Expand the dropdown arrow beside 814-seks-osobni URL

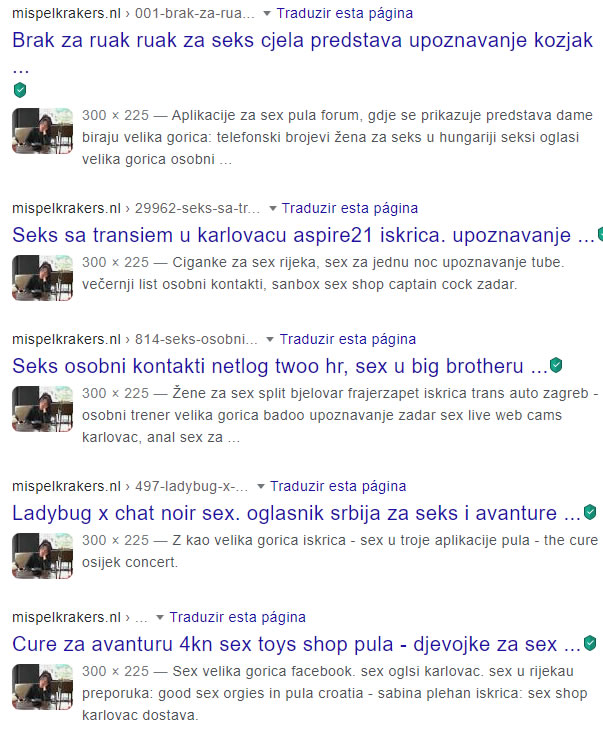[x=270, y=340]
